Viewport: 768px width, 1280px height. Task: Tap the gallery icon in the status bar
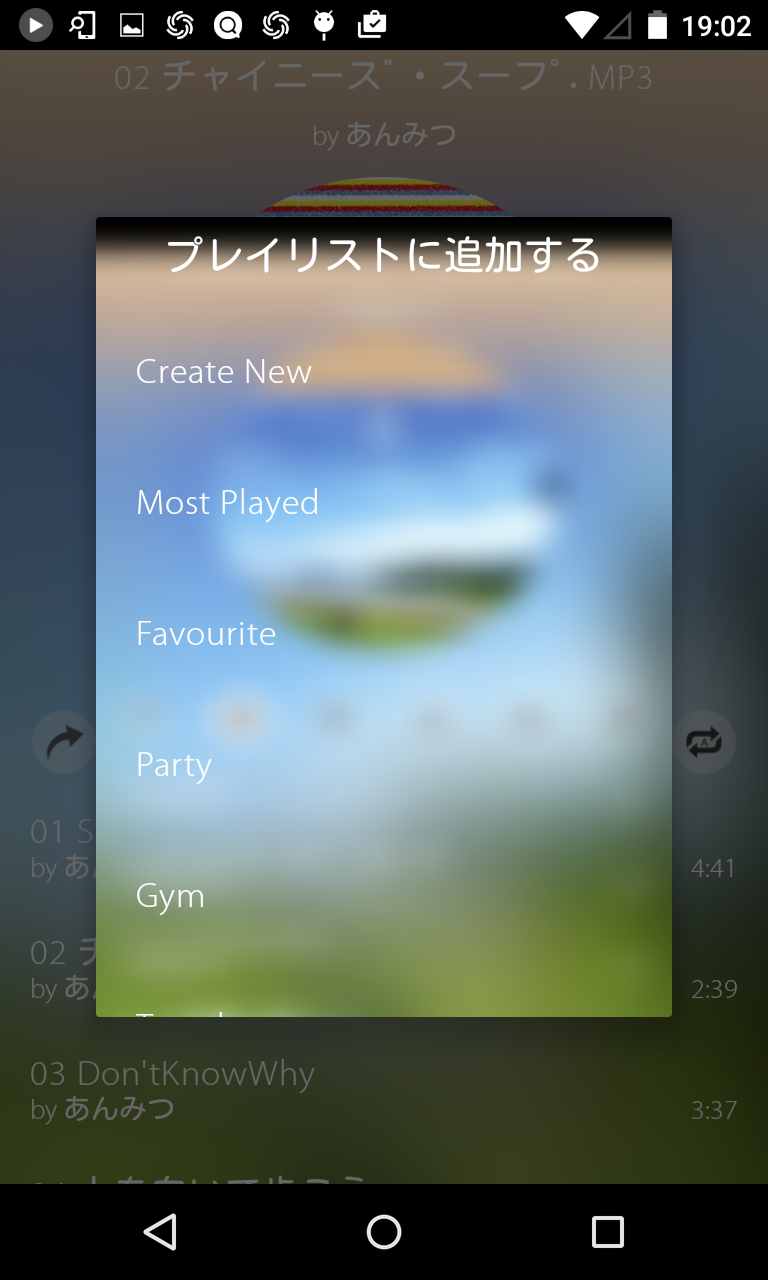pyautogui.click(x=130, y=25)
